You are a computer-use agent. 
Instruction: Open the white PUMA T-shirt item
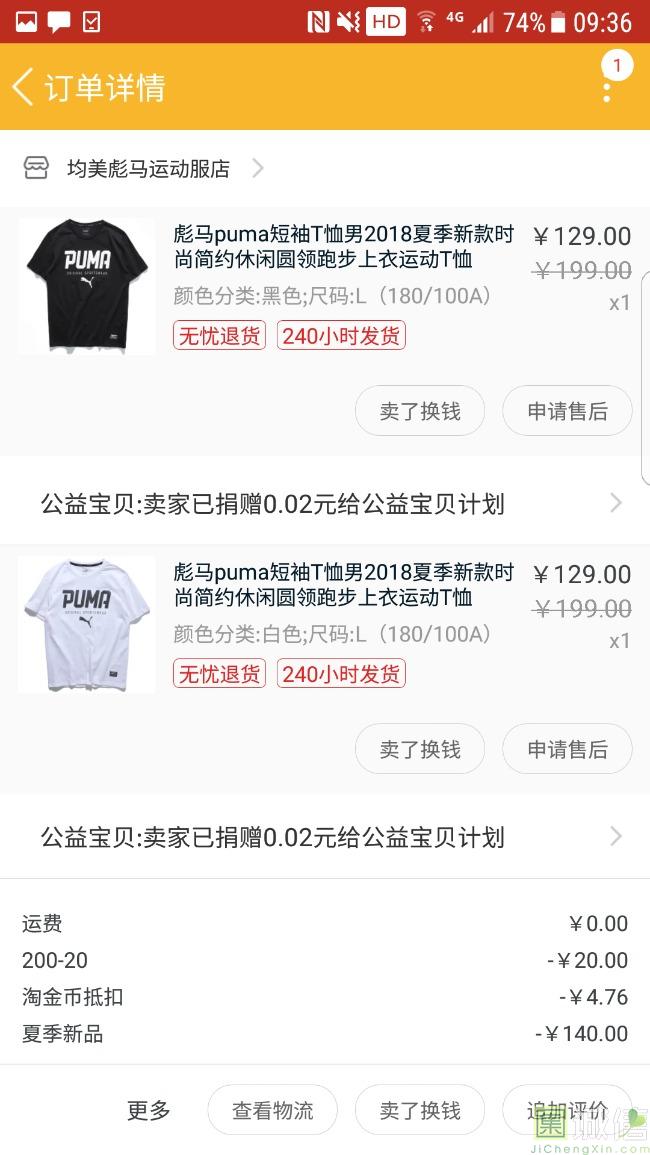pyautogui.click(x=325, y=625)
